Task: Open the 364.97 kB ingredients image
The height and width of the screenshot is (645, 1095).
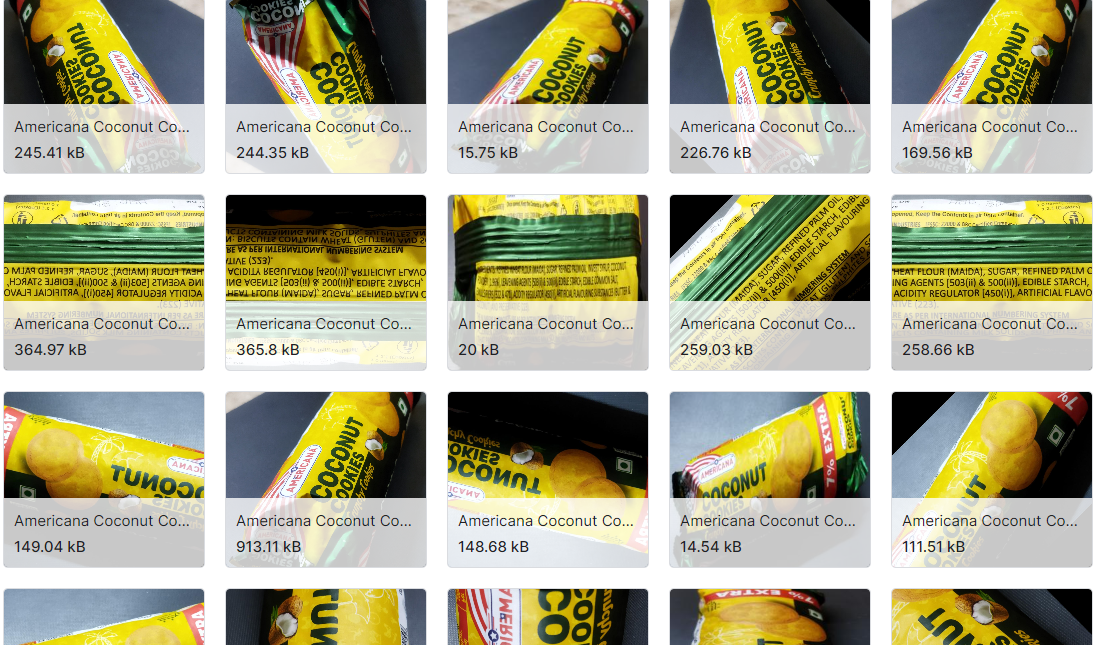Action: [x=104, y=250]
